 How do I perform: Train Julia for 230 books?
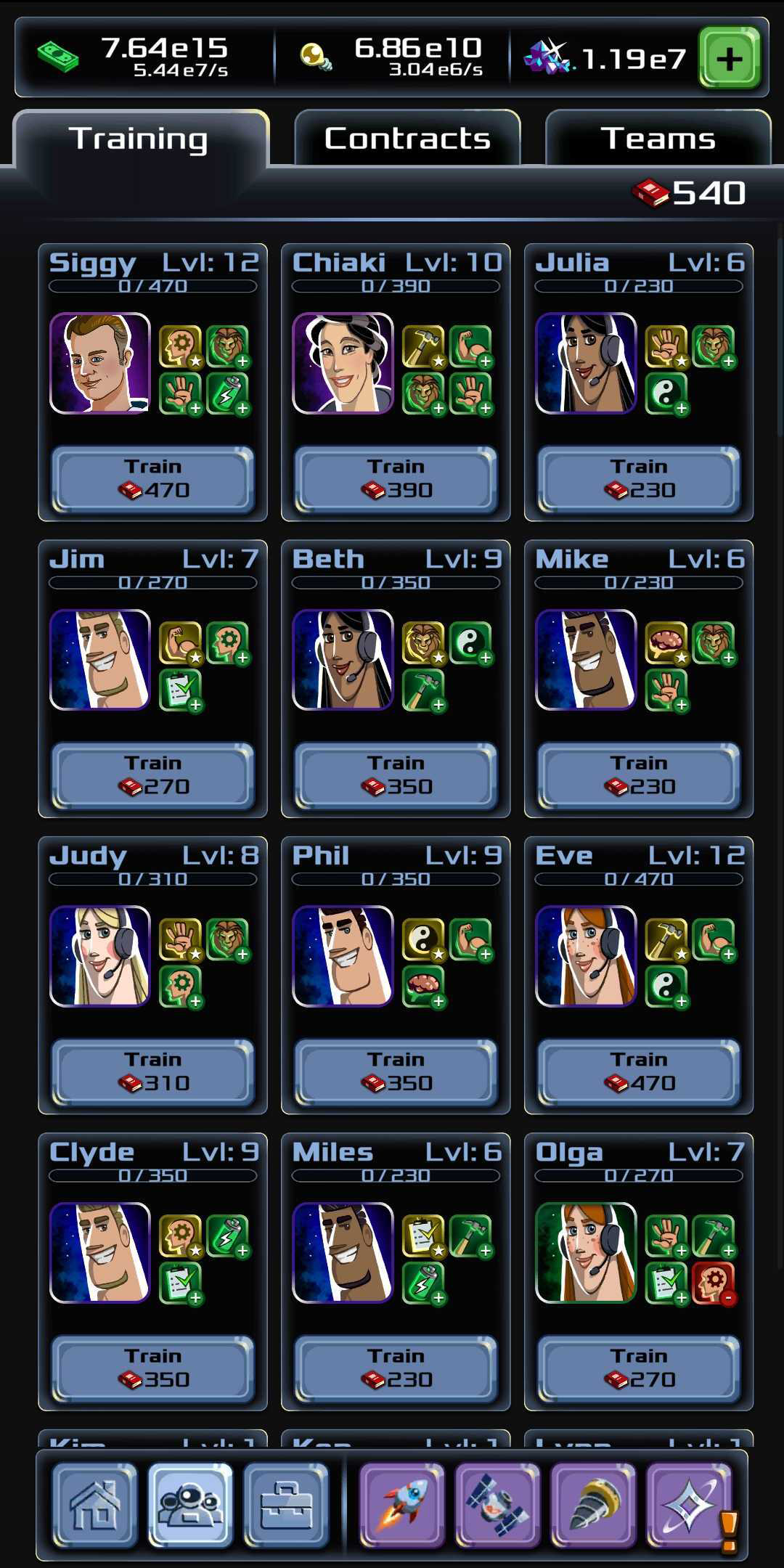pos(639,479)
